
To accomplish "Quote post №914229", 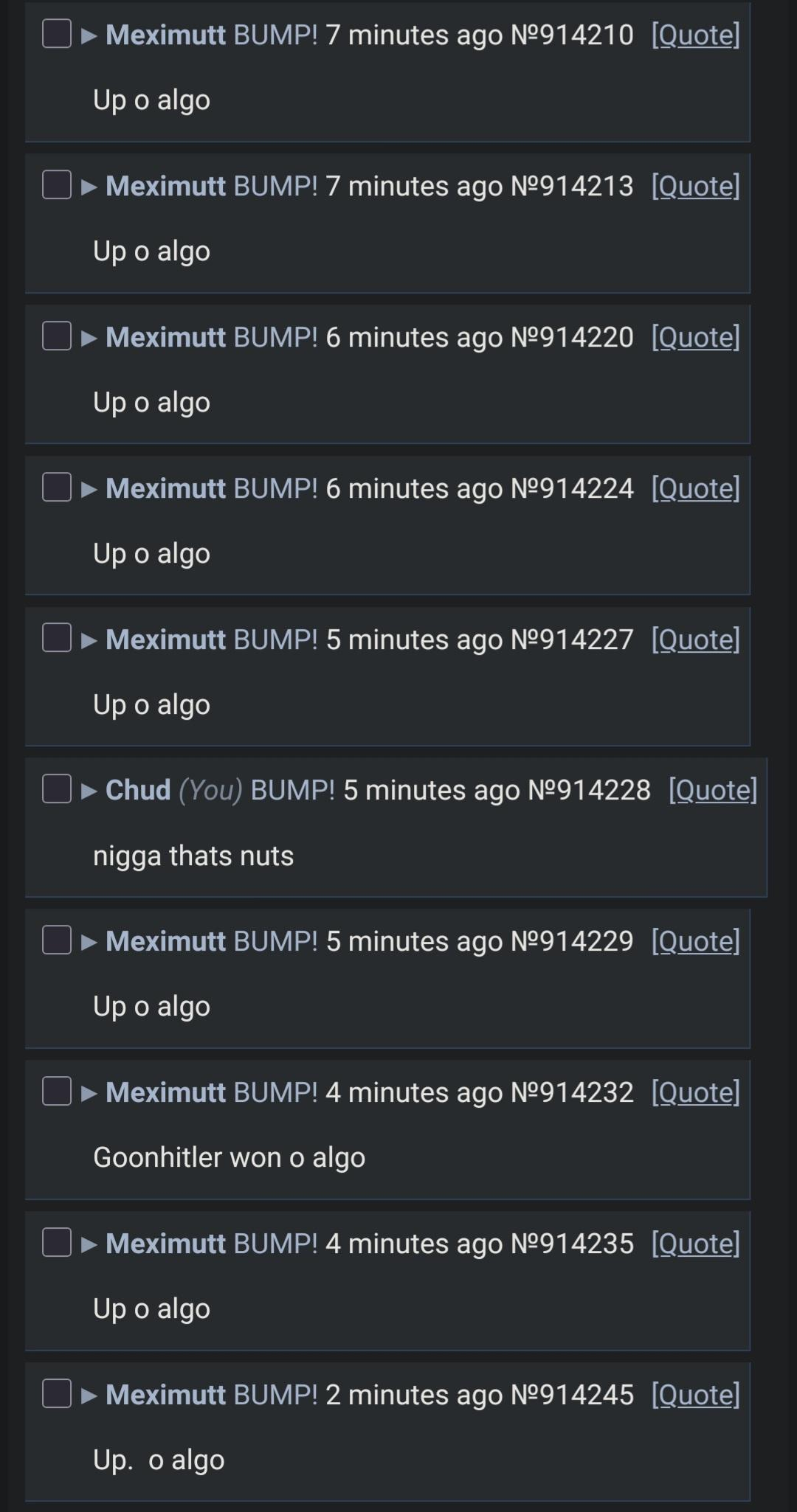I will coord(695,941).
